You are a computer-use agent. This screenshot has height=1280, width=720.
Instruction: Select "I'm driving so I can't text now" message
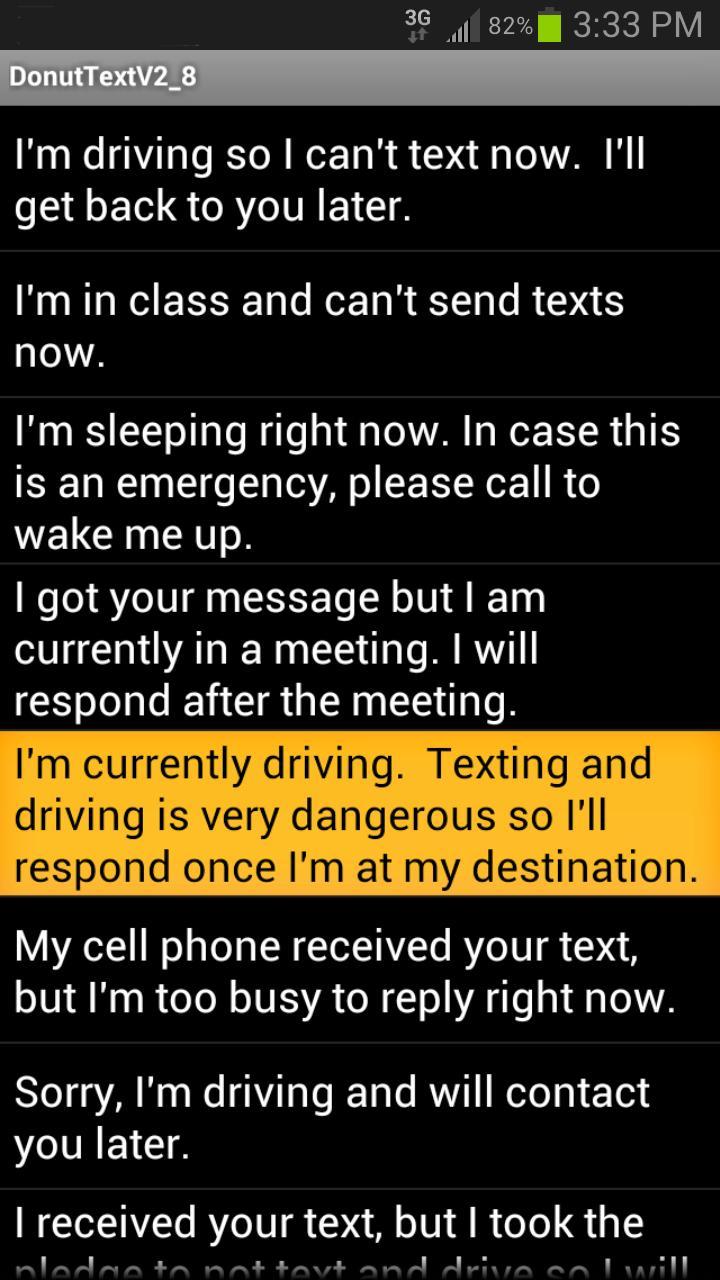(x=360, y=180)
